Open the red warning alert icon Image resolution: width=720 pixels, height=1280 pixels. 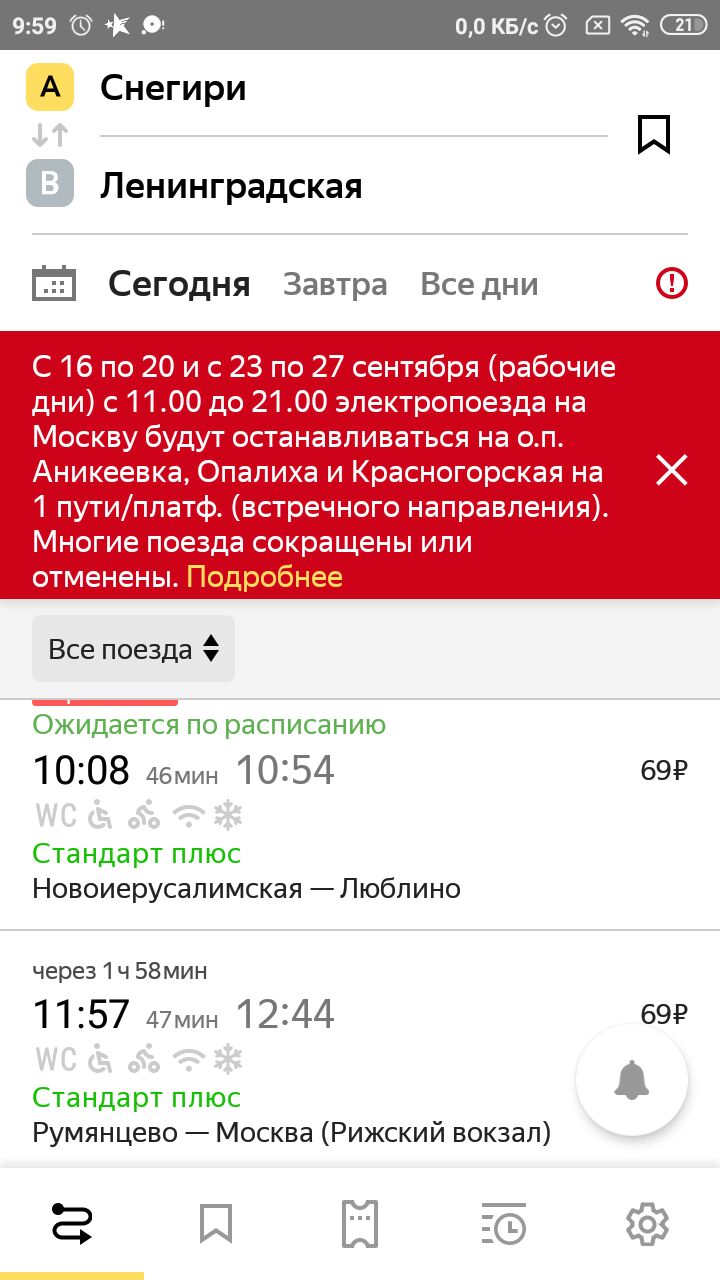click(672, 284)
